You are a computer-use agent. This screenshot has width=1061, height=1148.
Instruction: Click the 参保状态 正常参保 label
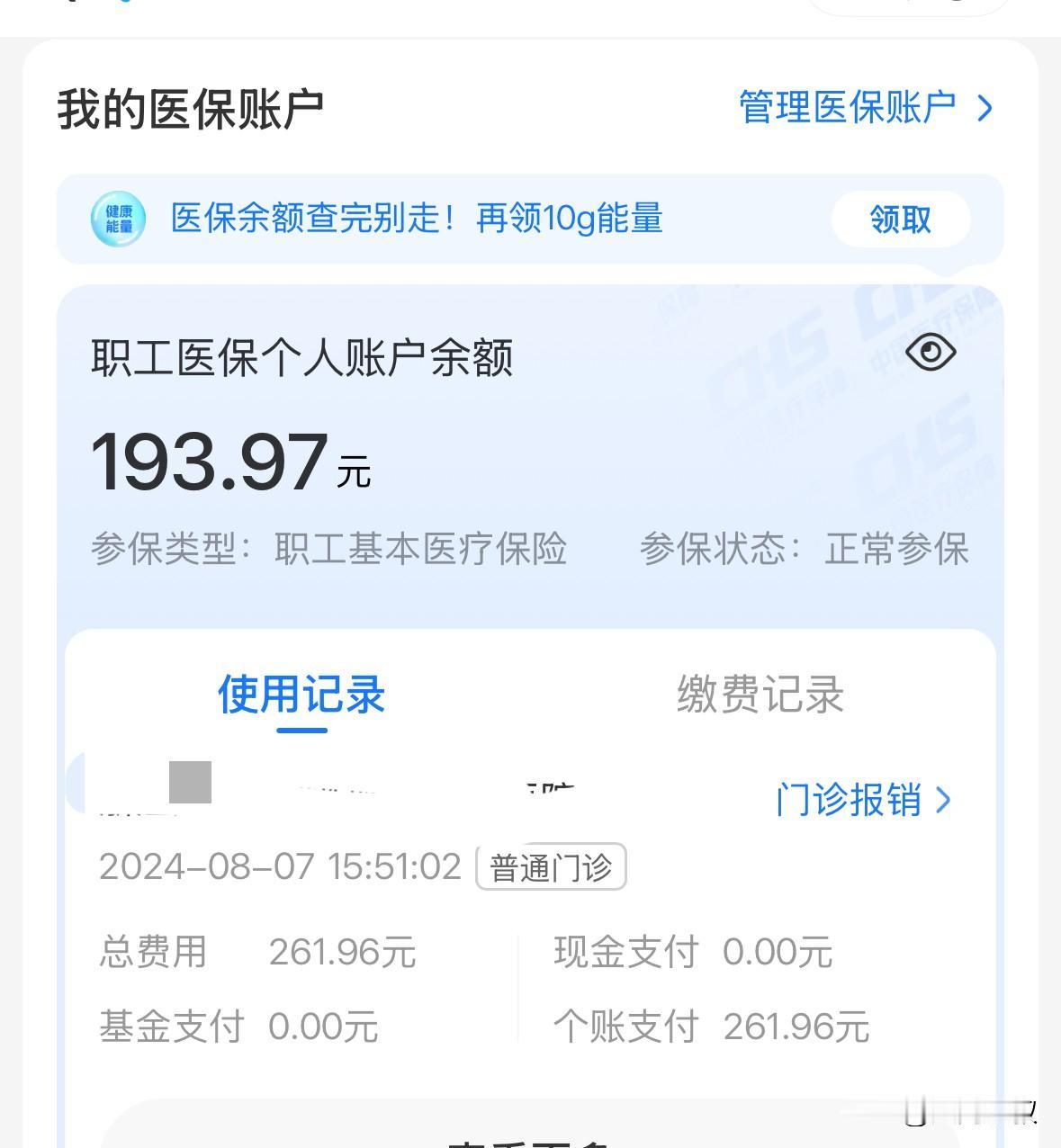click(805, 550)
